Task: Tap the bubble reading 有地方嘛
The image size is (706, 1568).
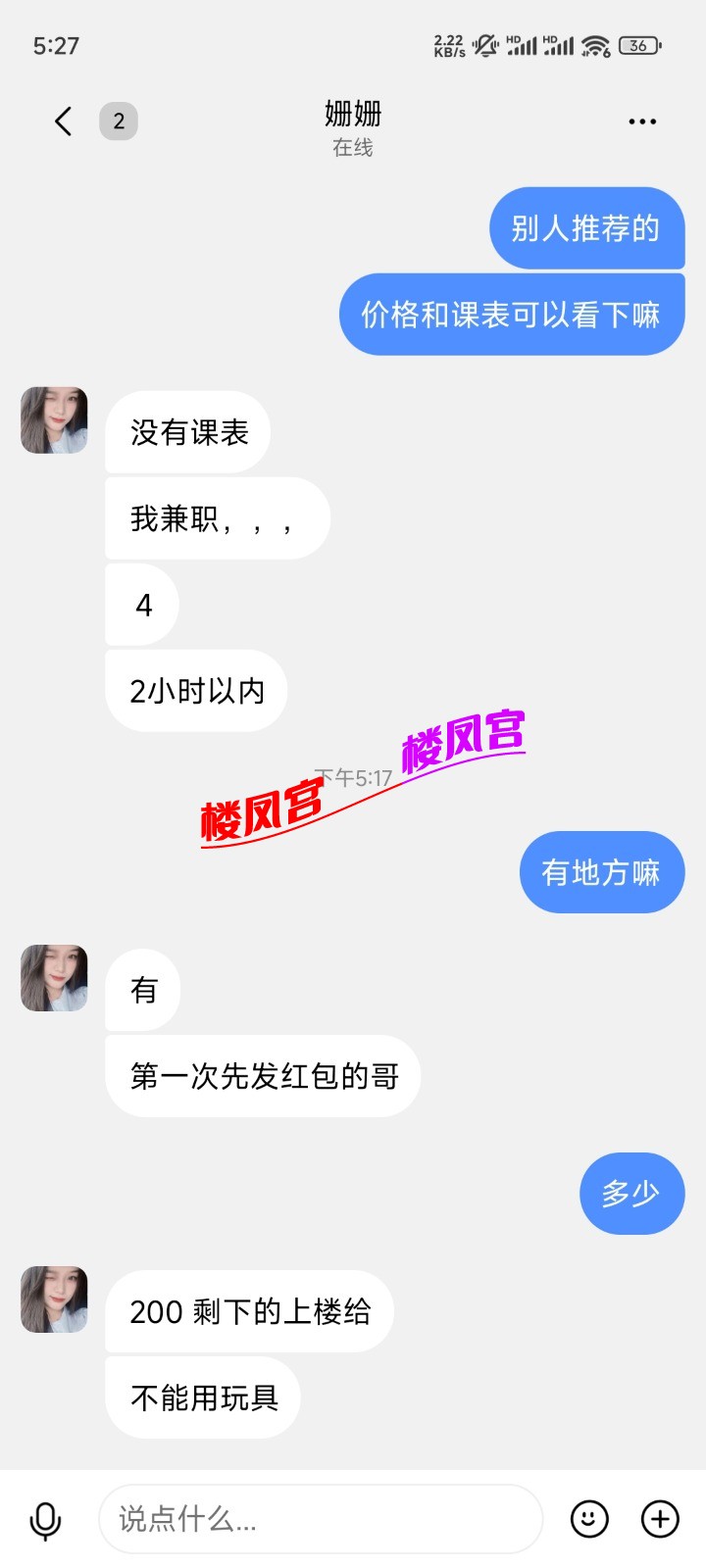Action: [601, 871]
